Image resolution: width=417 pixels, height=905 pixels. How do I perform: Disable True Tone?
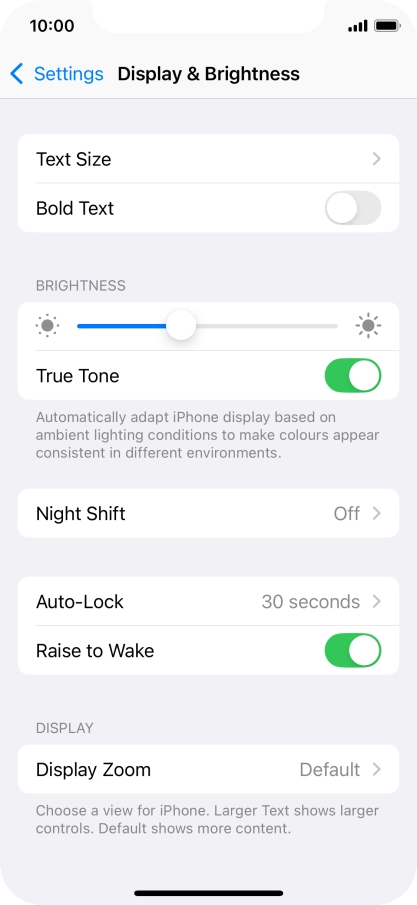tap(353, 375)
